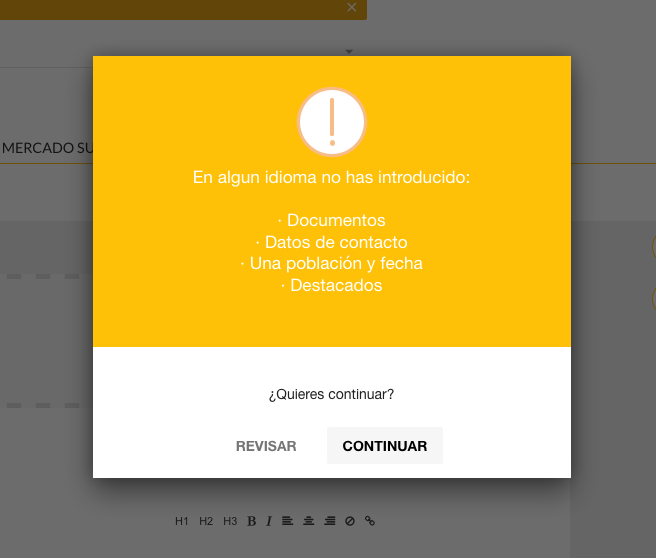Image resolution: width=656 pixels, height=558 pixels.
Task: Tap CONTINUAR to proceed anyway
Action: 384,446
